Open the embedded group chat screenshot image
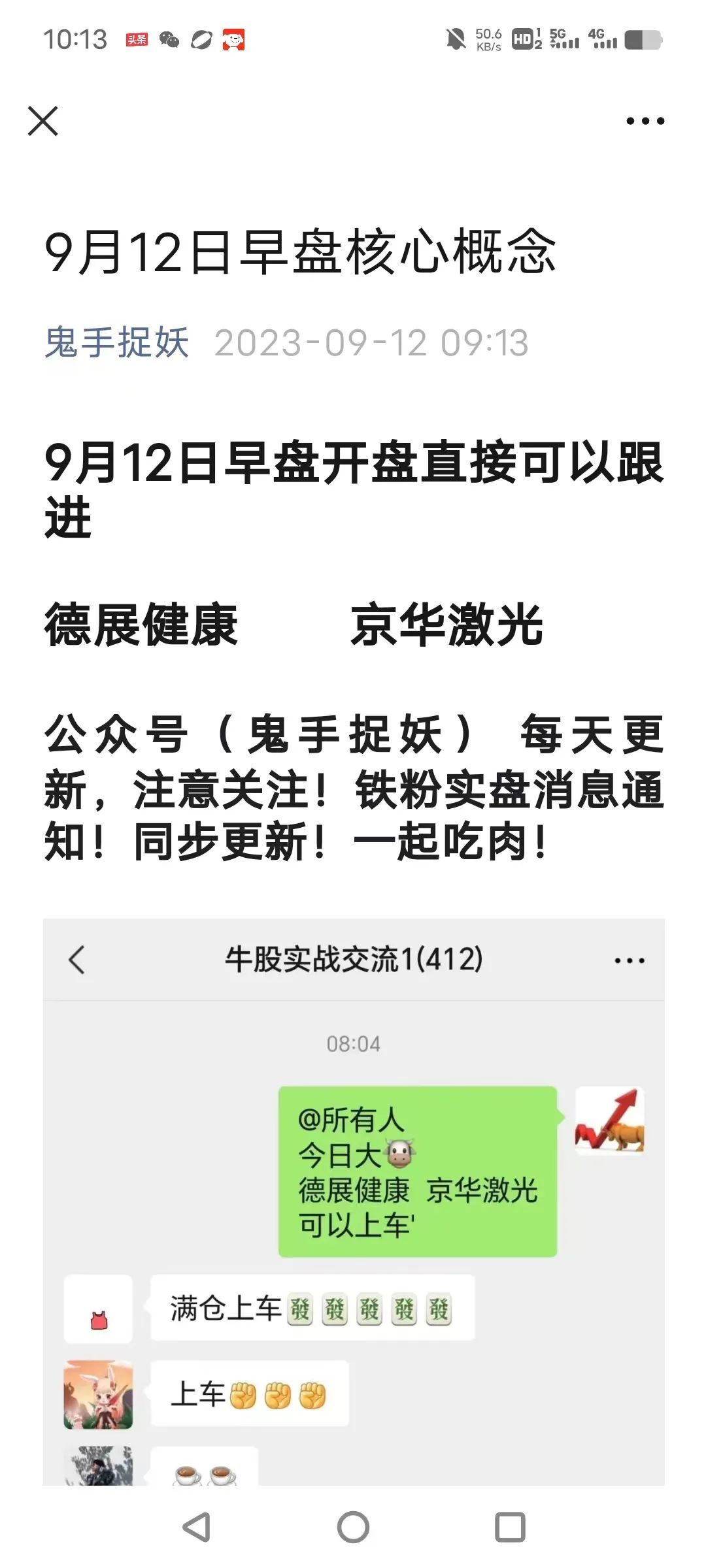Screen dimensions: 706x1568 [x=354, y=1201]
